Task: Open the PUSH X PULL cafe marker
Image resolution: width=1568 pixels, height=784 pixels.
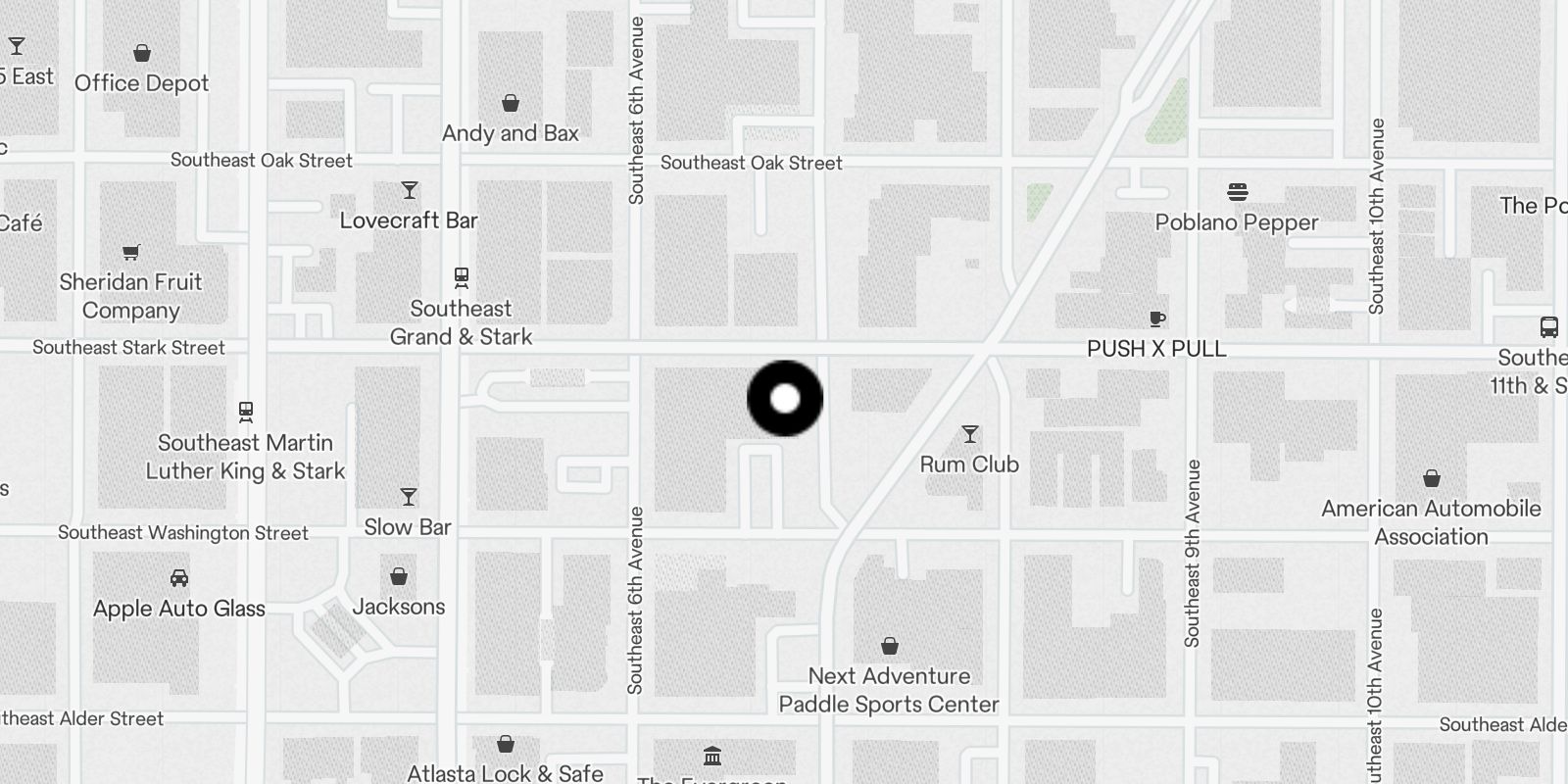Action: tap(1157, 318)
